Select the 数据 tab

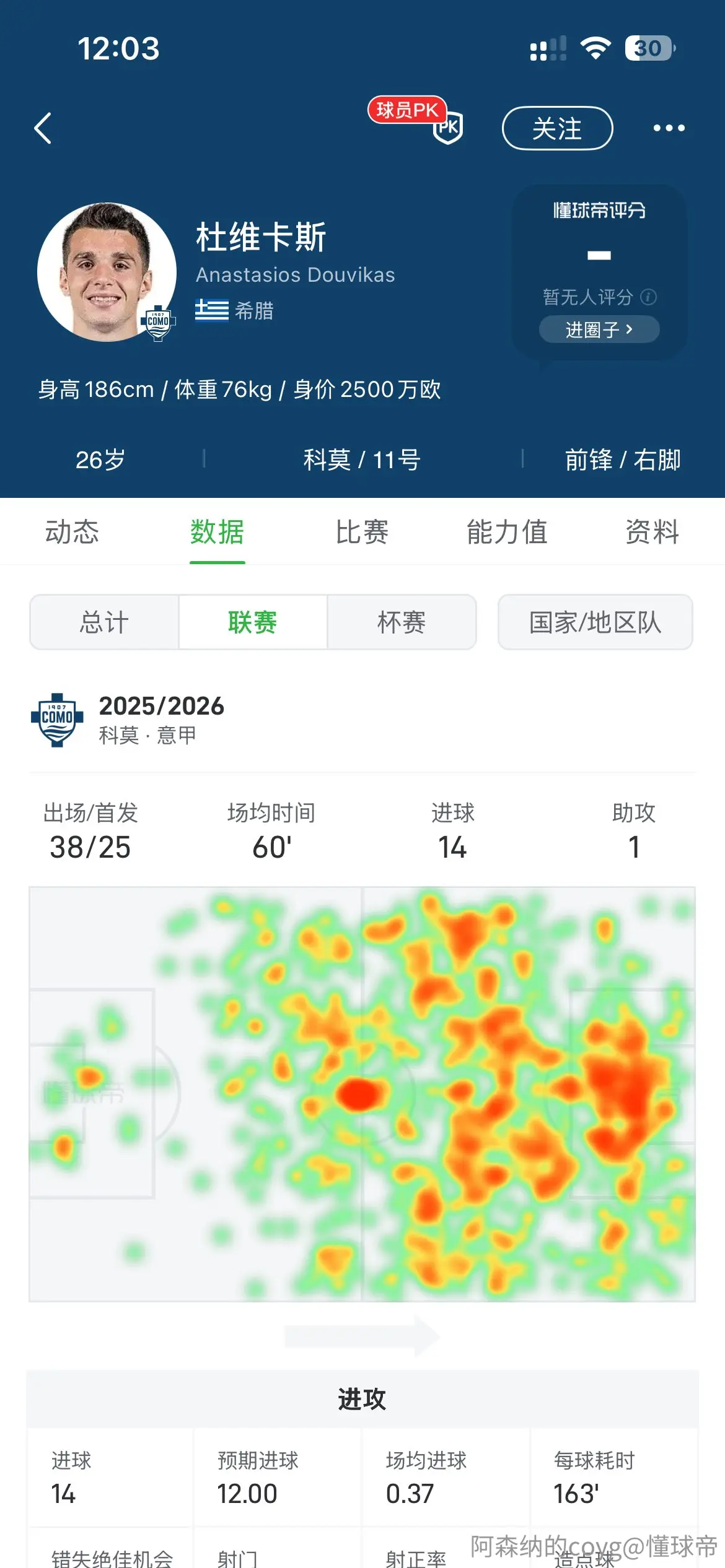click(x=217, y=531)
